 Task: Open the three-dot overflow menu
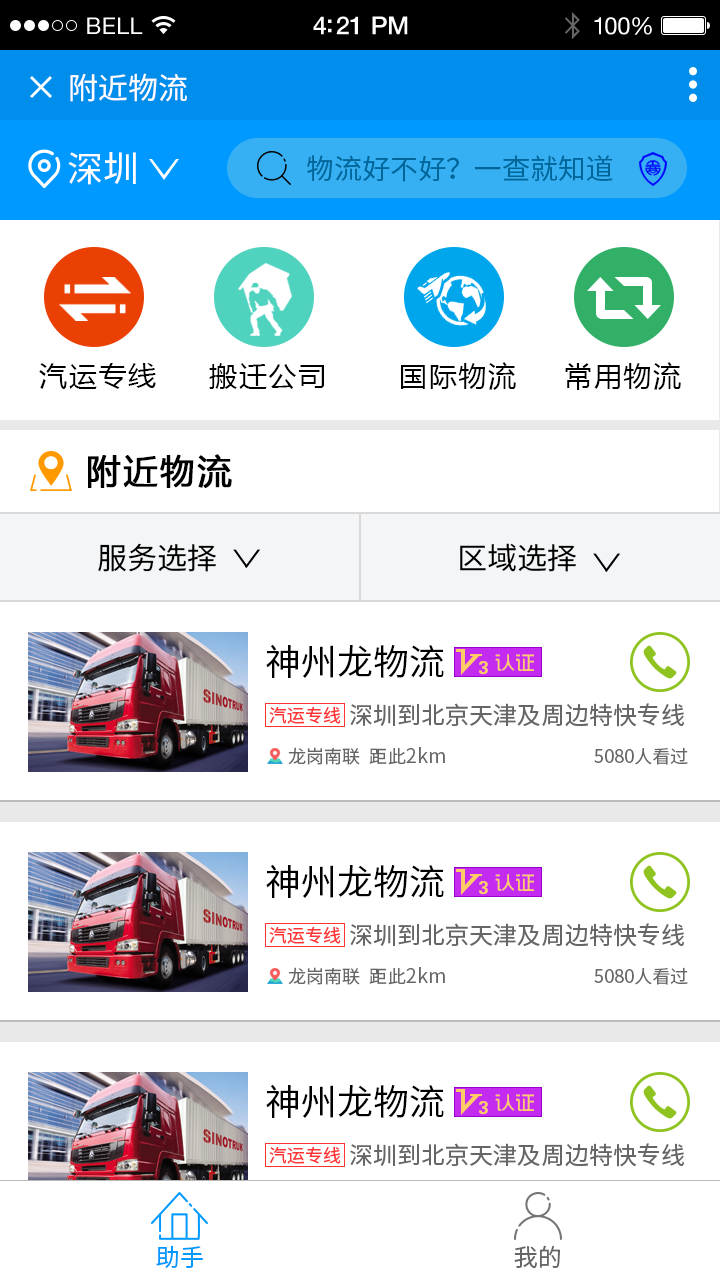point(692,86)
